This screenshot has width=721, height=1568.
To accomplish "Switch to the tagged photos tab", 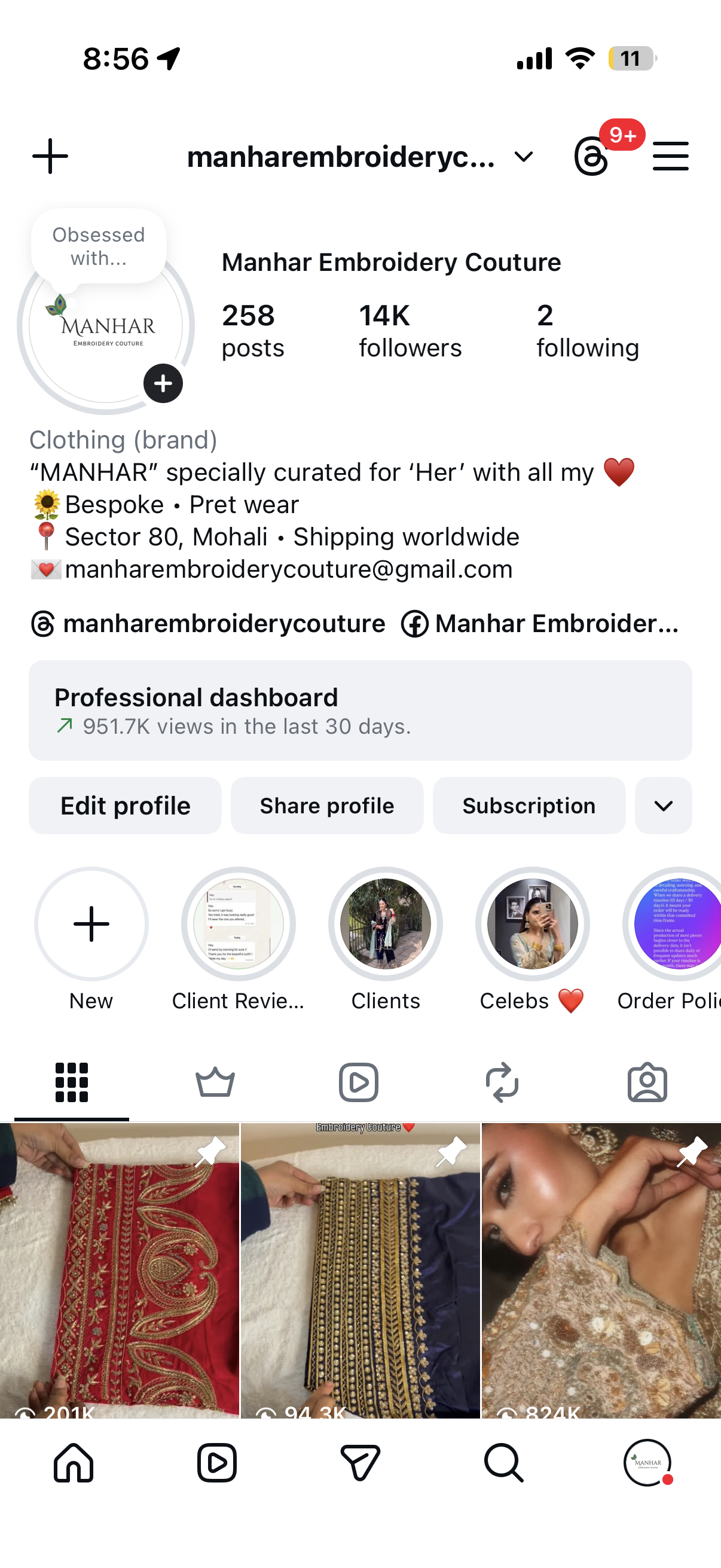I will 647,1082.
